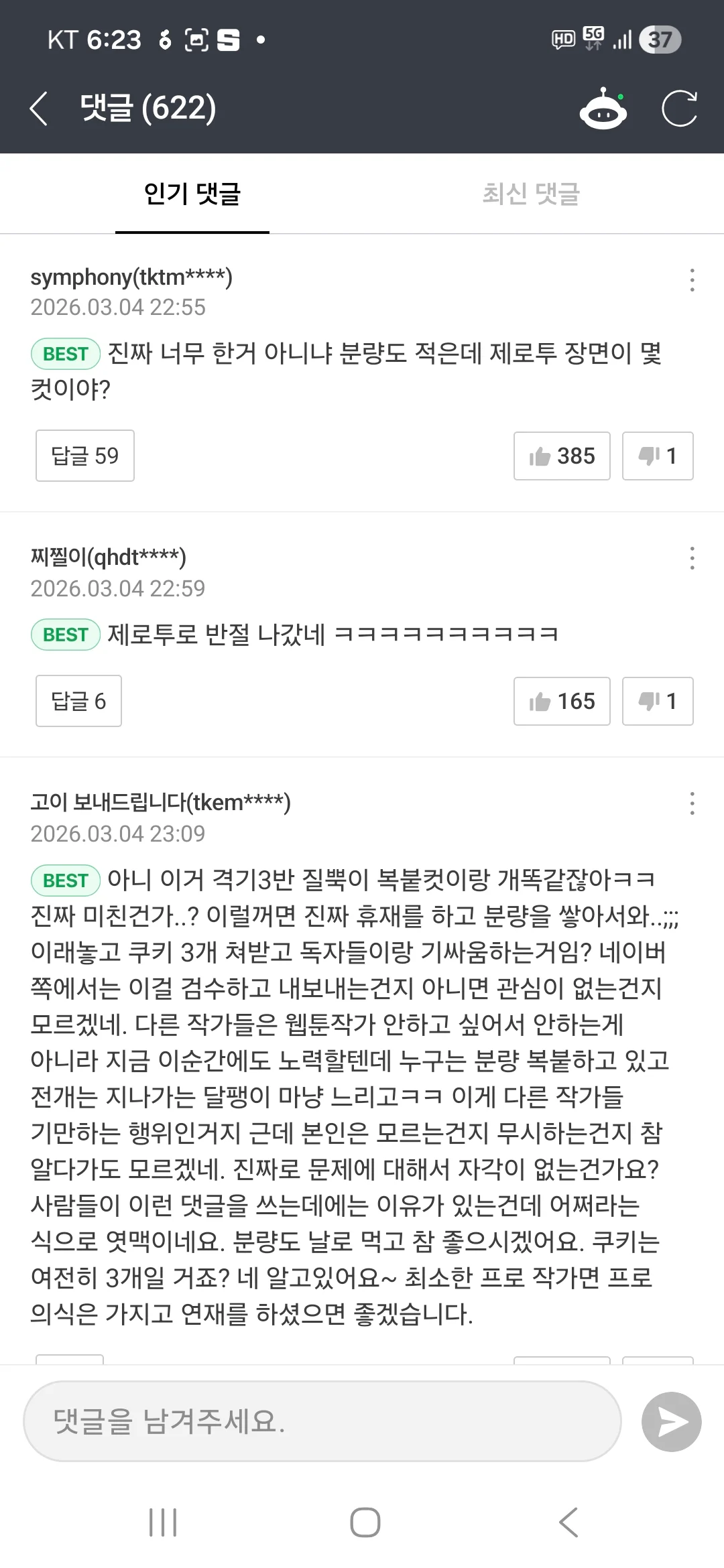The width and height of the screenshot is (724, 1568).
Task: Open the robot icon in the header
Action: pos(603,109)
